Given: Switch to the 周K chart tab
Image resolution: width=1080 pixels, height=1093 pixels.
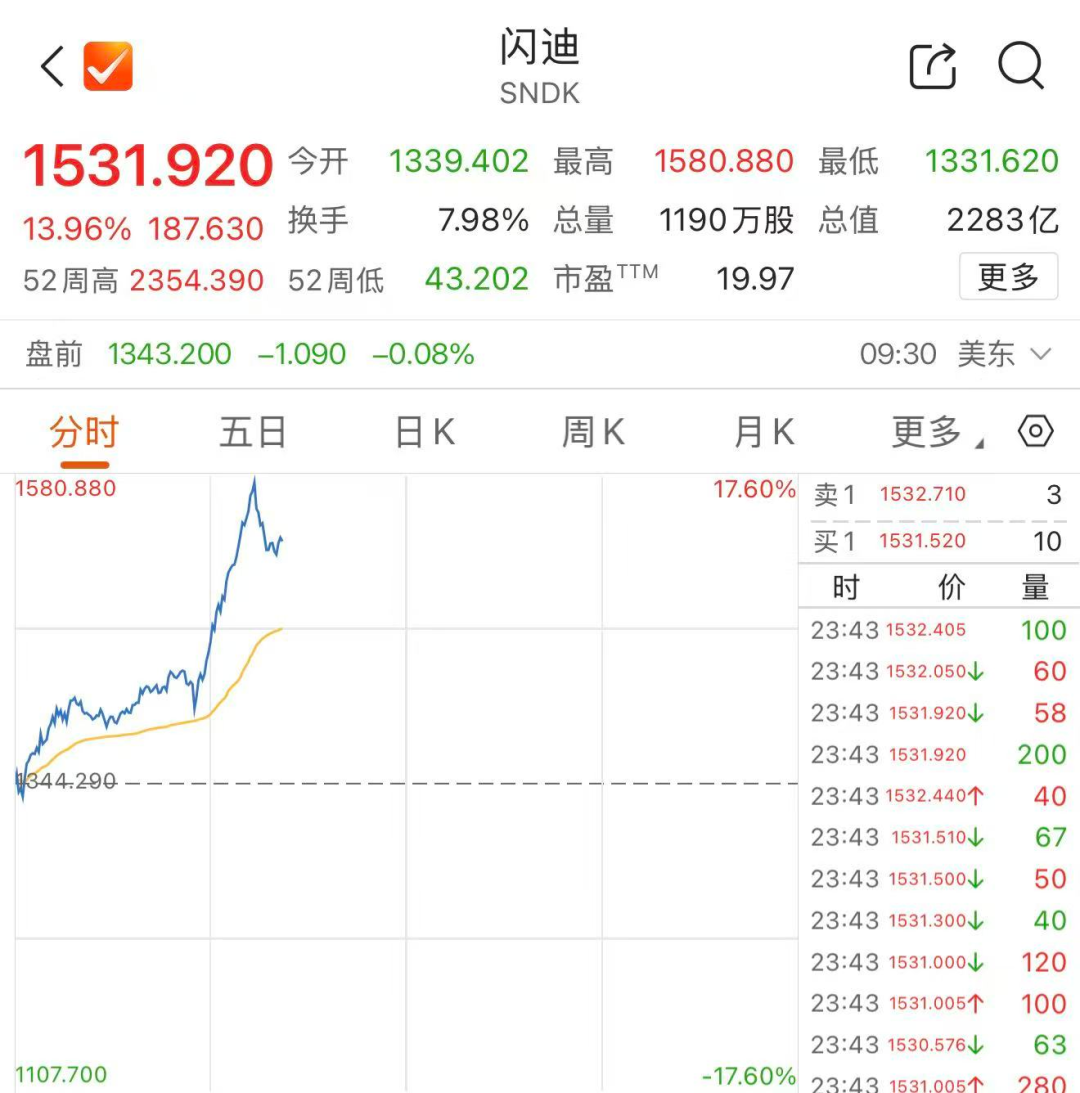Looking at the screenshot, I should click(593, 432).
